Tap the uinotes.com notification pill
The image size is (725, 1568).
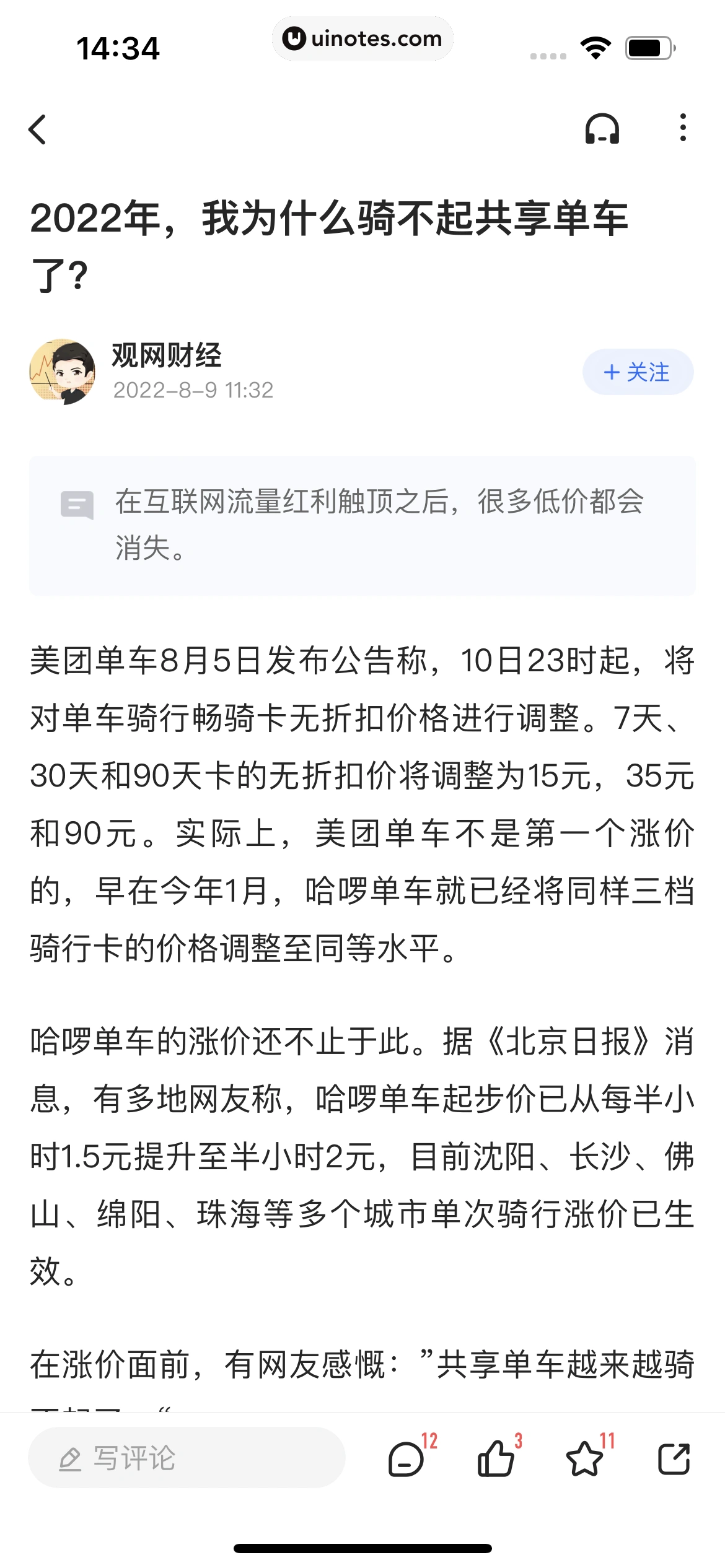coord(362,38)
